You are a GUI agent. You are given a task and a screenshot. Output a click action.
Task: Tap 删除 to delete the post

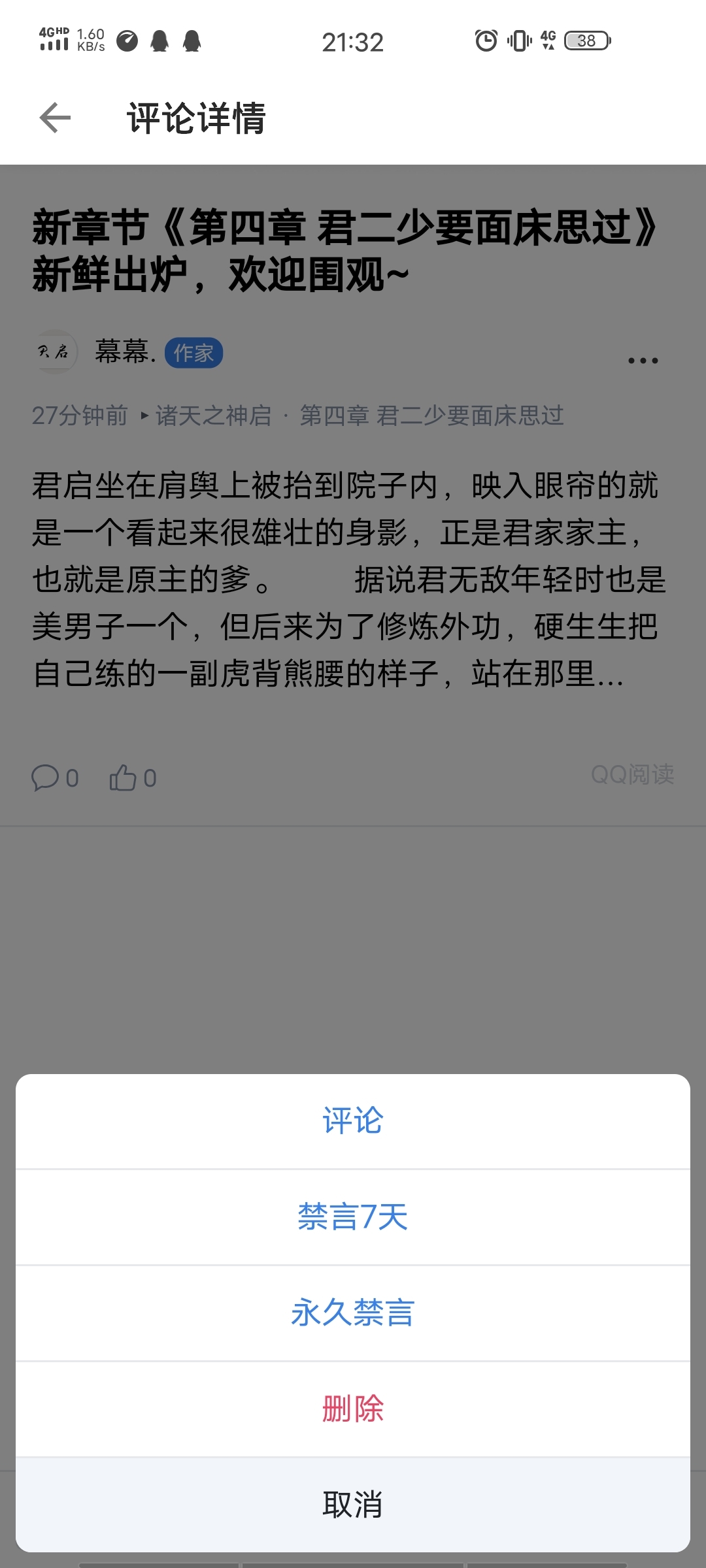tap(353, 1409)
